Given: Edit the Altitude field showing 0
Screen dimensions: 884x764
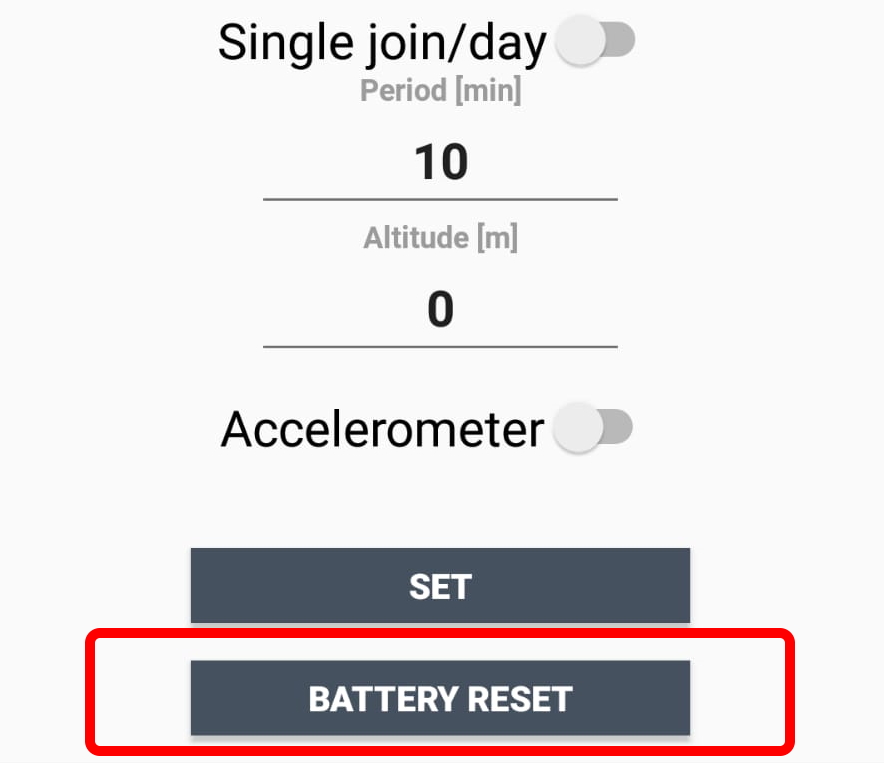Looking at the screenshot, I should point(440,311).
